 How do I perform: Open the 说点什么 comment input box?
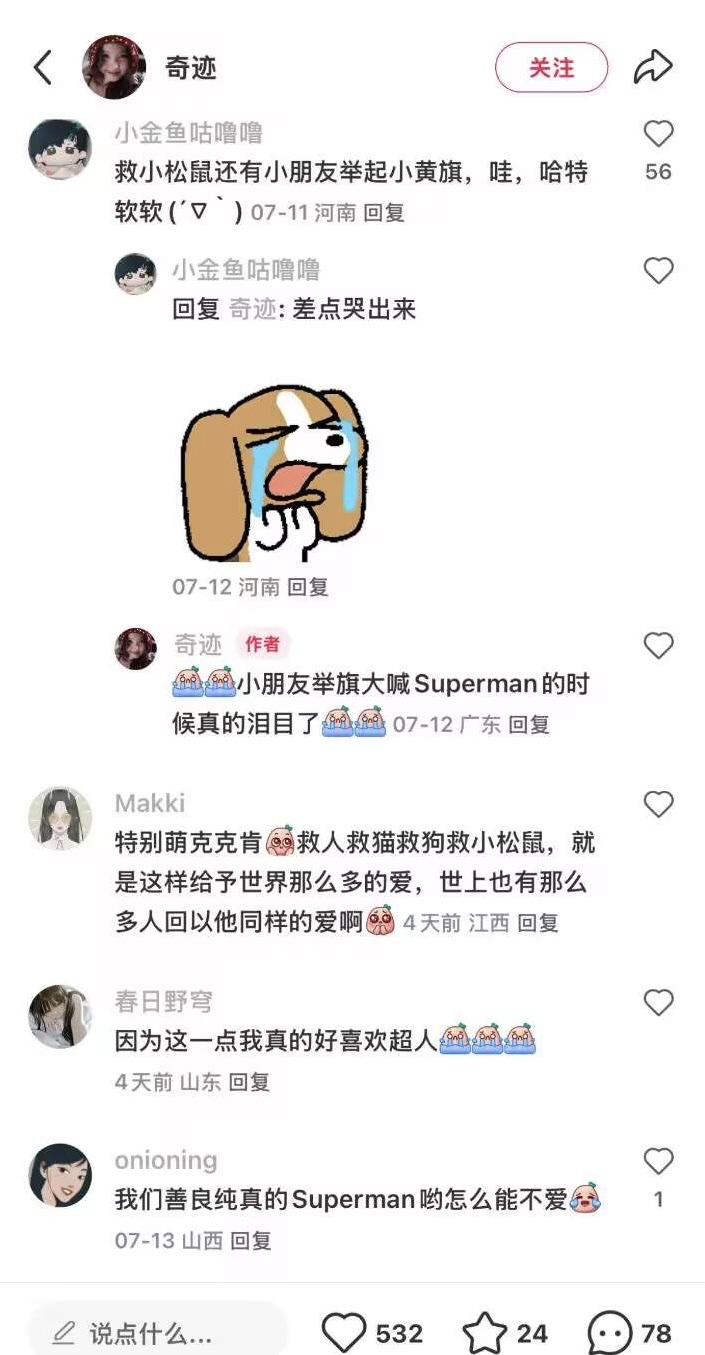pyautogui.click(x=157, y=1332)
